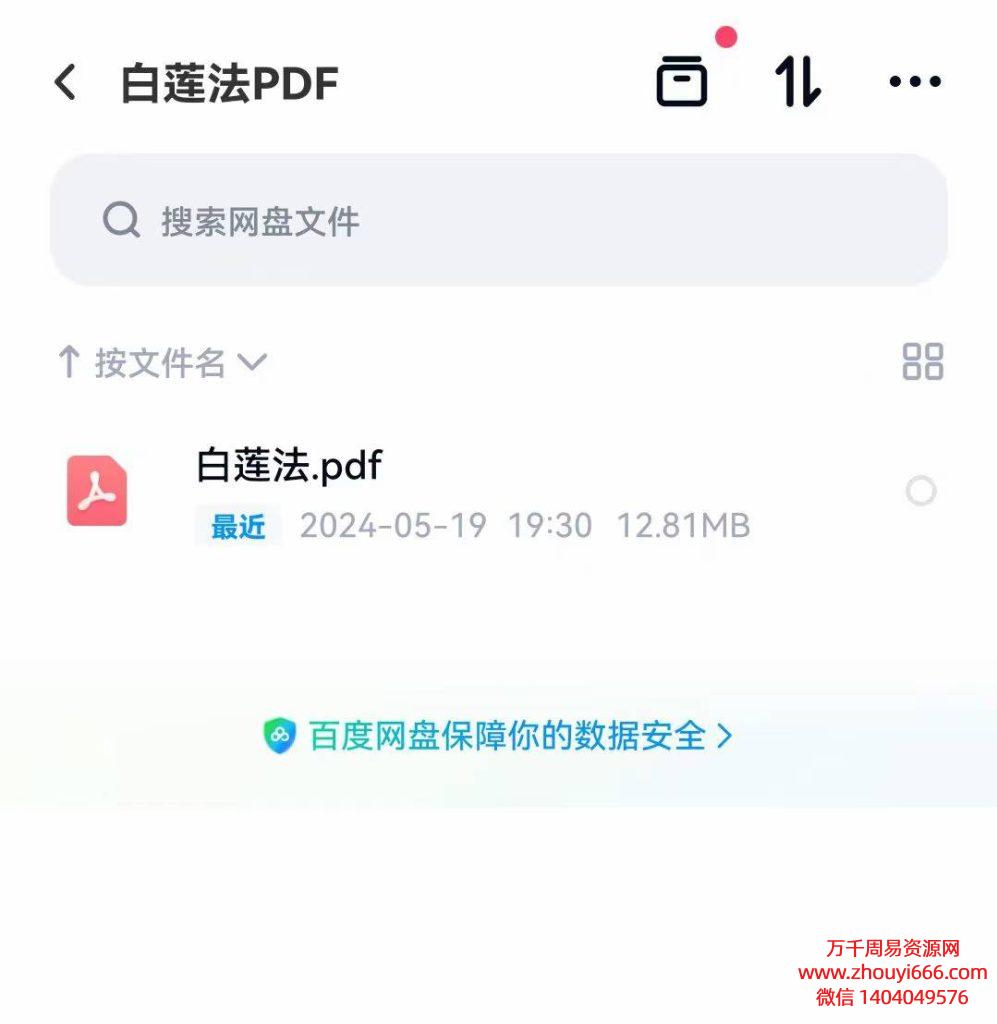Open the three-dot overflow menu
Image resolution: width=997 pixels, height=1024 pixels.
pyautogui.click(x=915, y=82)
